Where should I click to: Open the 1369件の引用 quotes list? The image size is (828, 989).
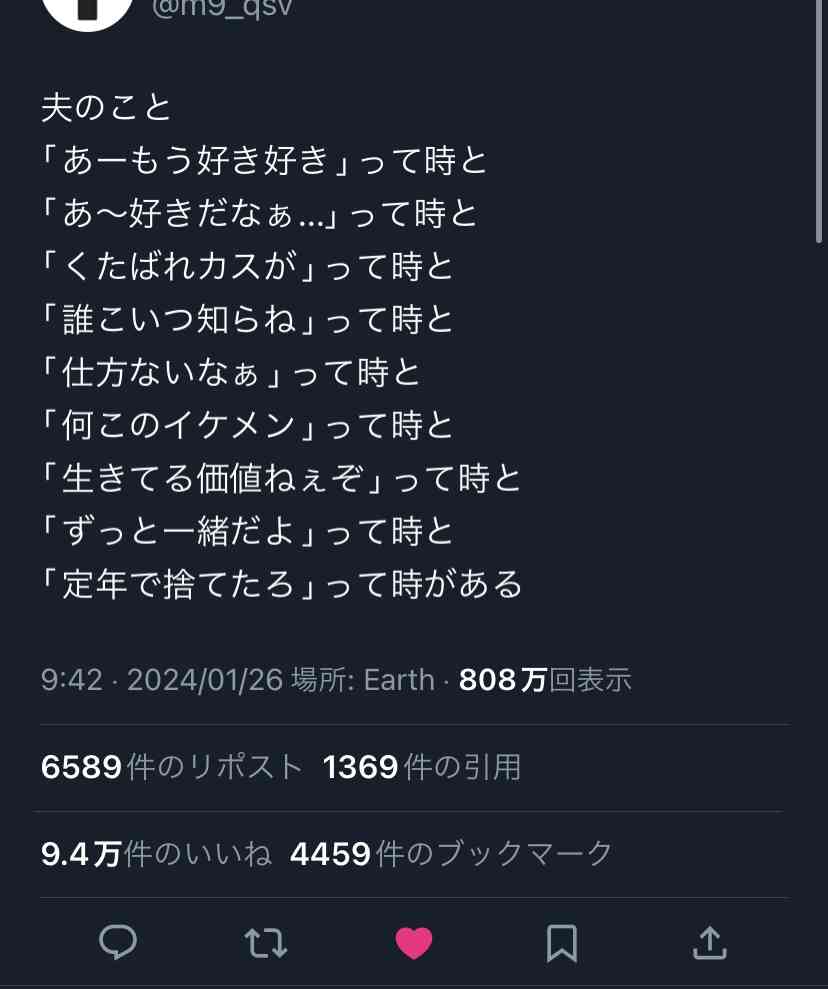point(426,765)
